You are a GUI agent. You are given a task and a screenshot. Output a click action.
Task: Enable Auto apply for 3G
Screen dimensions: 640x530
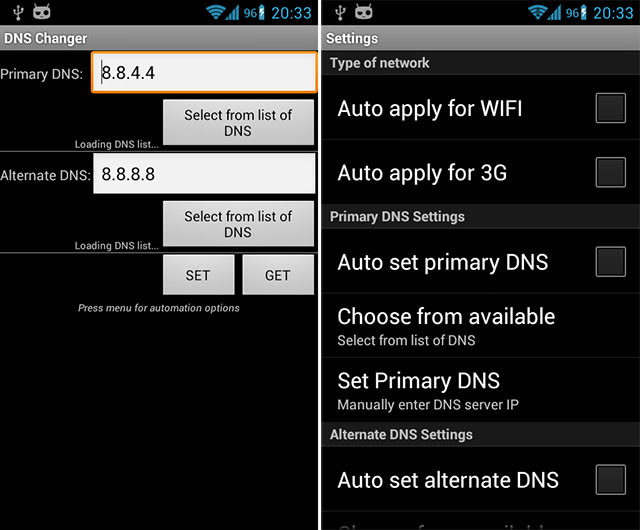tap(610, 172)
